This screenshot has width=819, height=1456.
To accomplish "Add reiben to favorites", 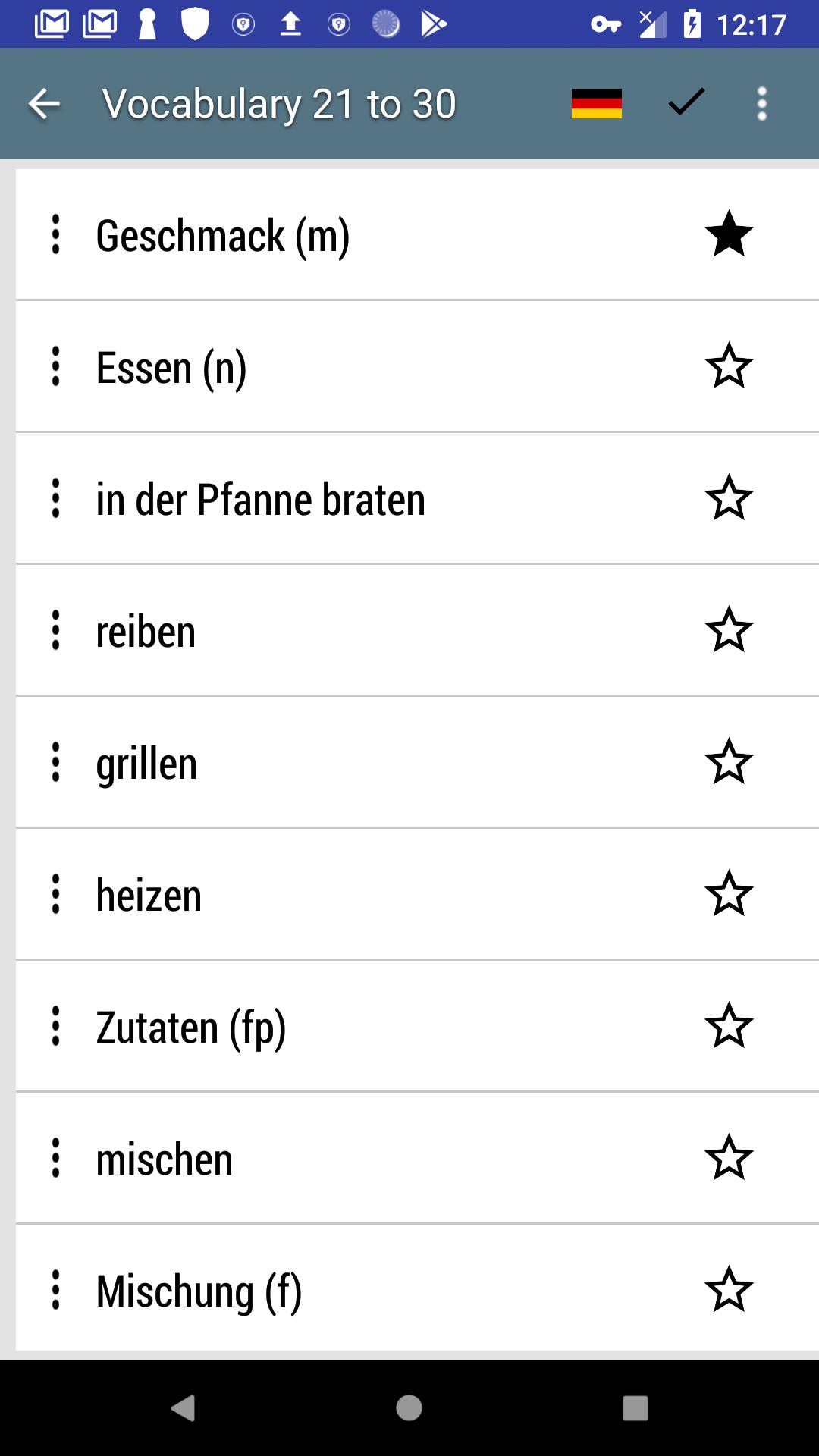I will 729,630.
